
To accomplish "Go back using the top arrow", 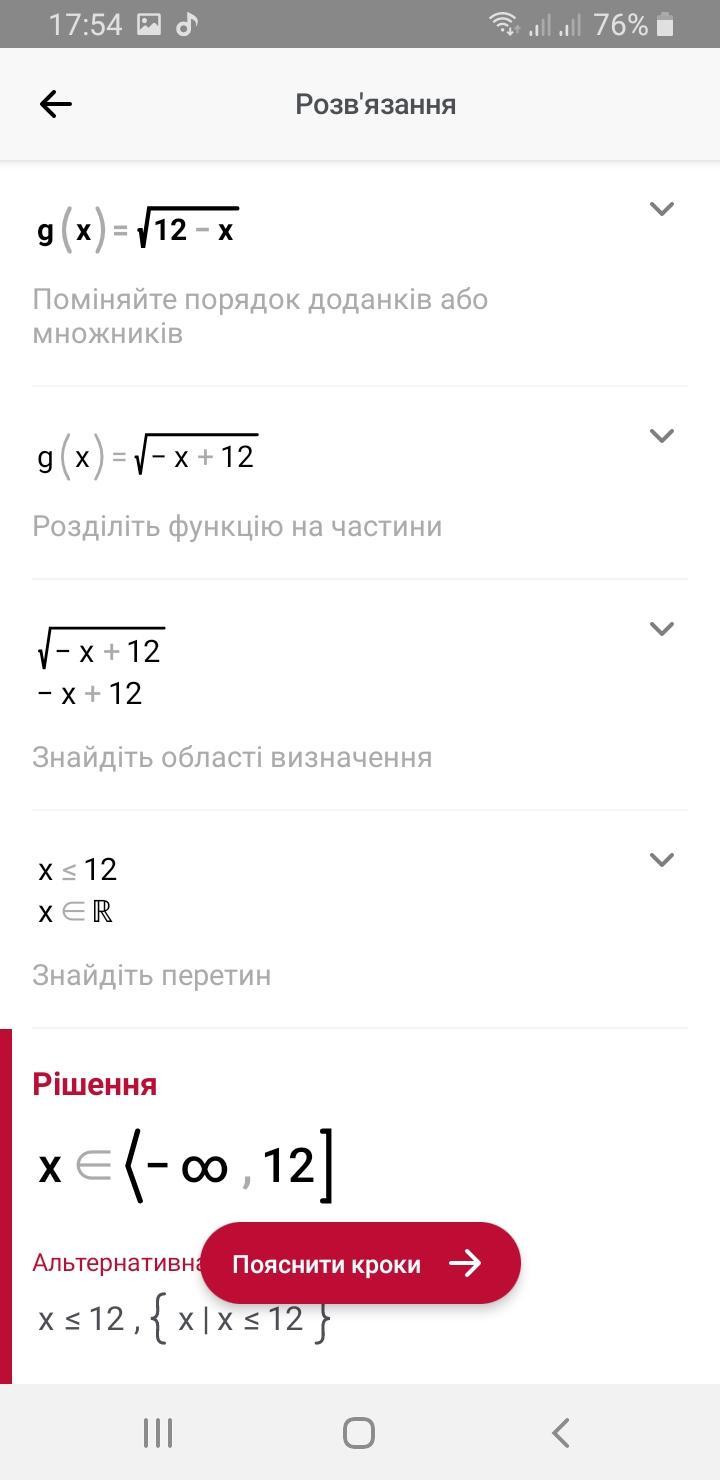I will (56, 104).
